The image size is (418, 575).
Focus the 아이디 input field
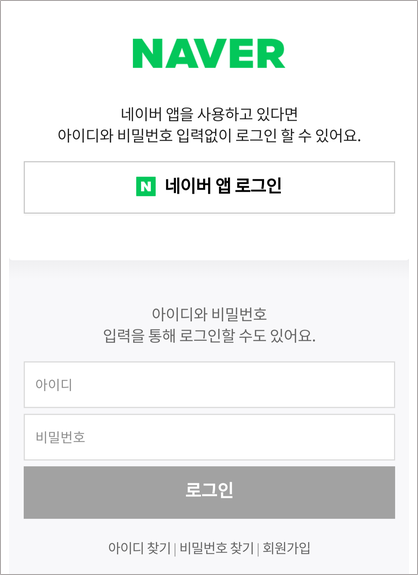point(209,385)
